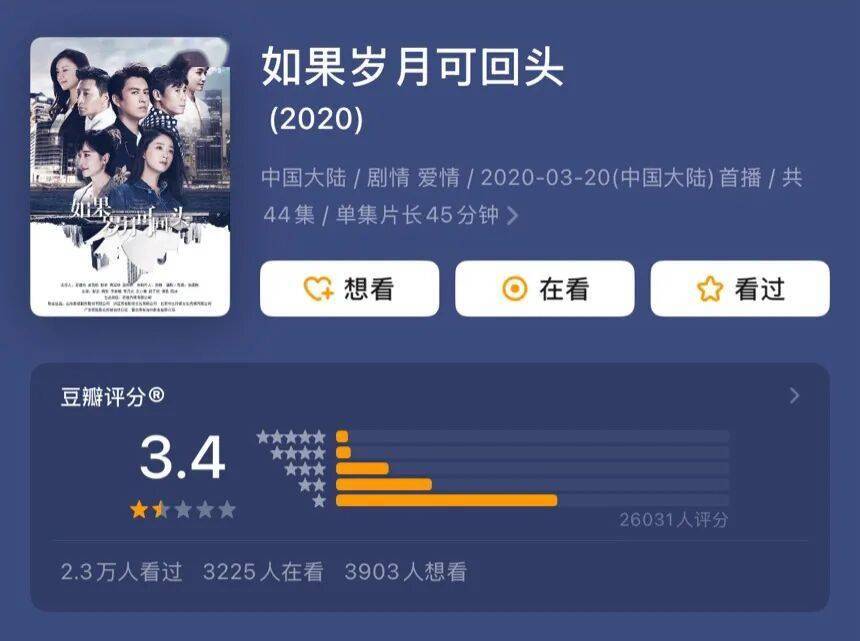
Task: Open 豆瓣评分 rating details arrow
Action: (794, 396)
